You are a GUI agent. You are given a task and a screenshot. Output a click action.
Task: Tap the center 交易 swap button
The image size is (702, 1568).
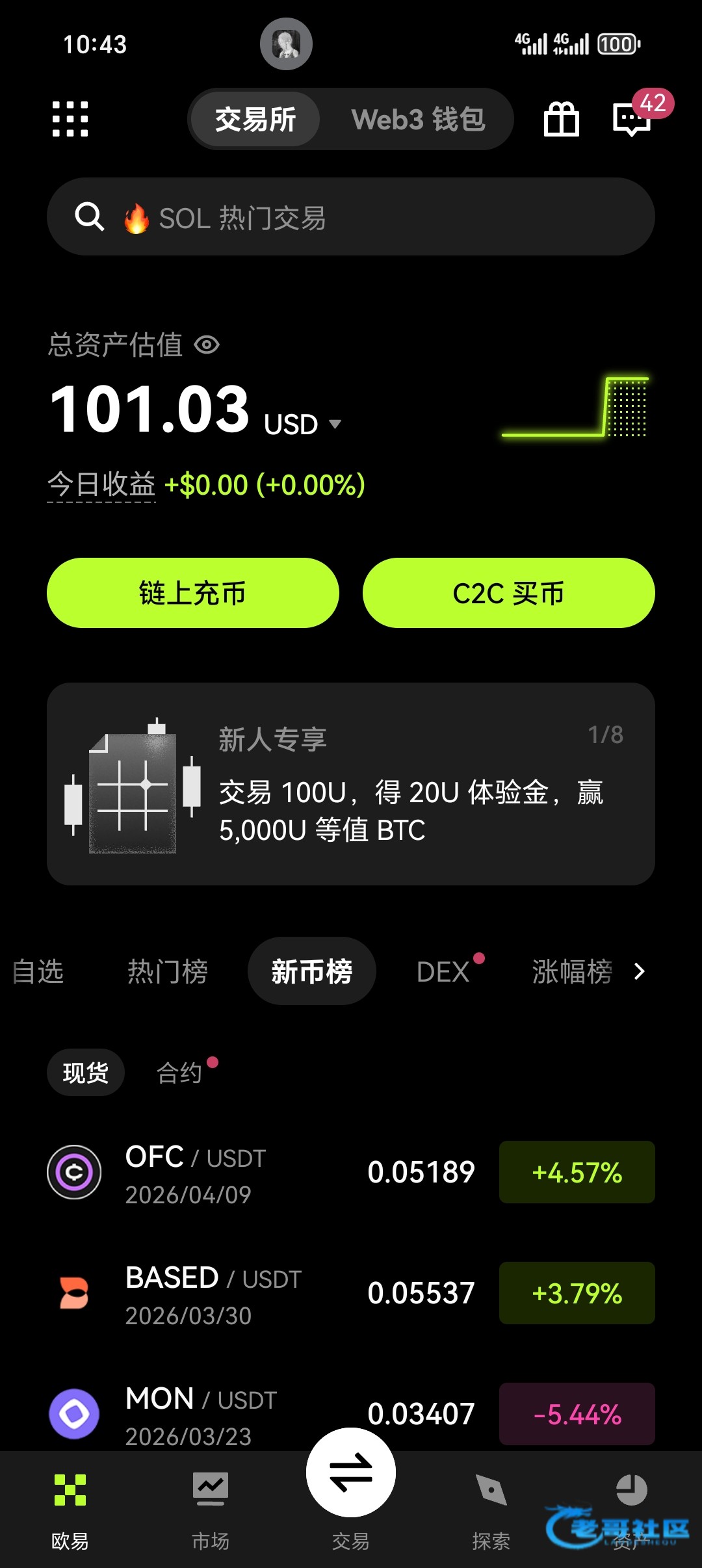click(x=351, y=1473)
